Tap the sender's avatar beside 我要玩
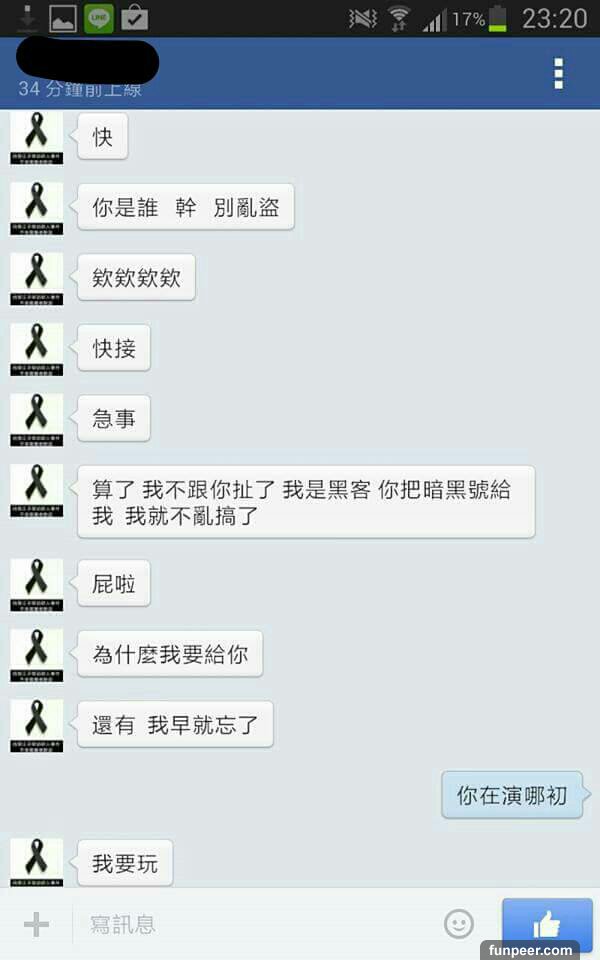 (x=36, y=861)
